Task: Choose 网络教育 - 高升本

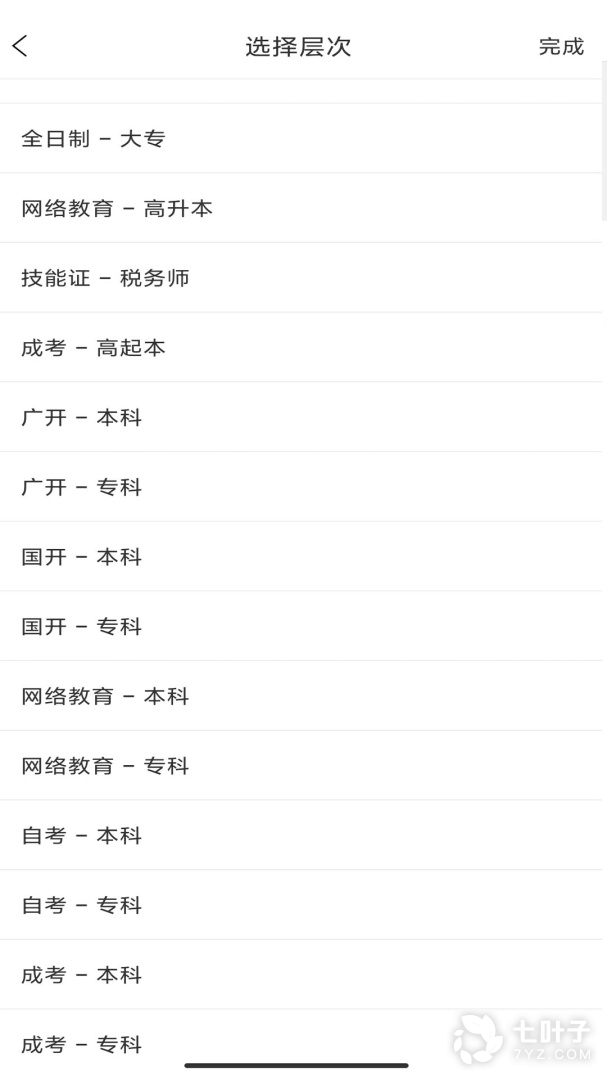Action: [x=117, y=209]
